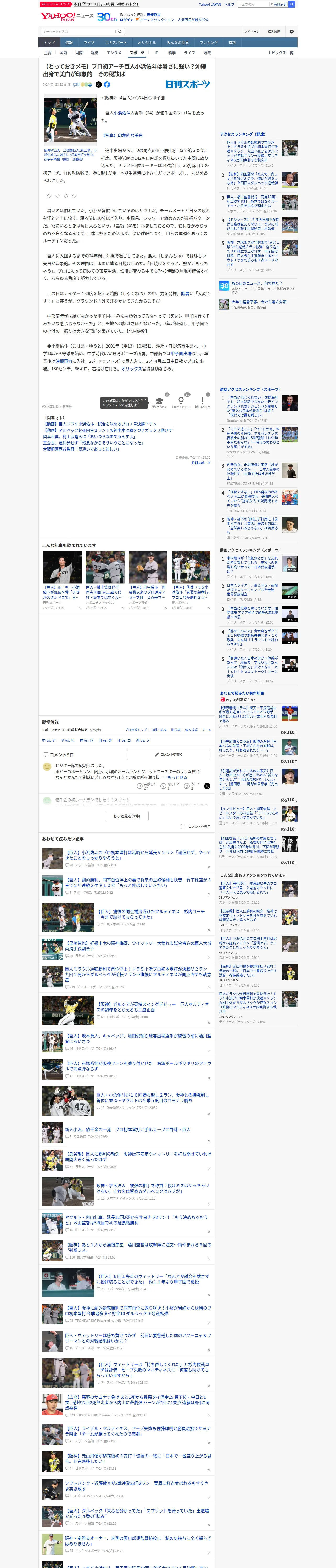
Task: Open the マイページ link
Action: tap(251, 31)
